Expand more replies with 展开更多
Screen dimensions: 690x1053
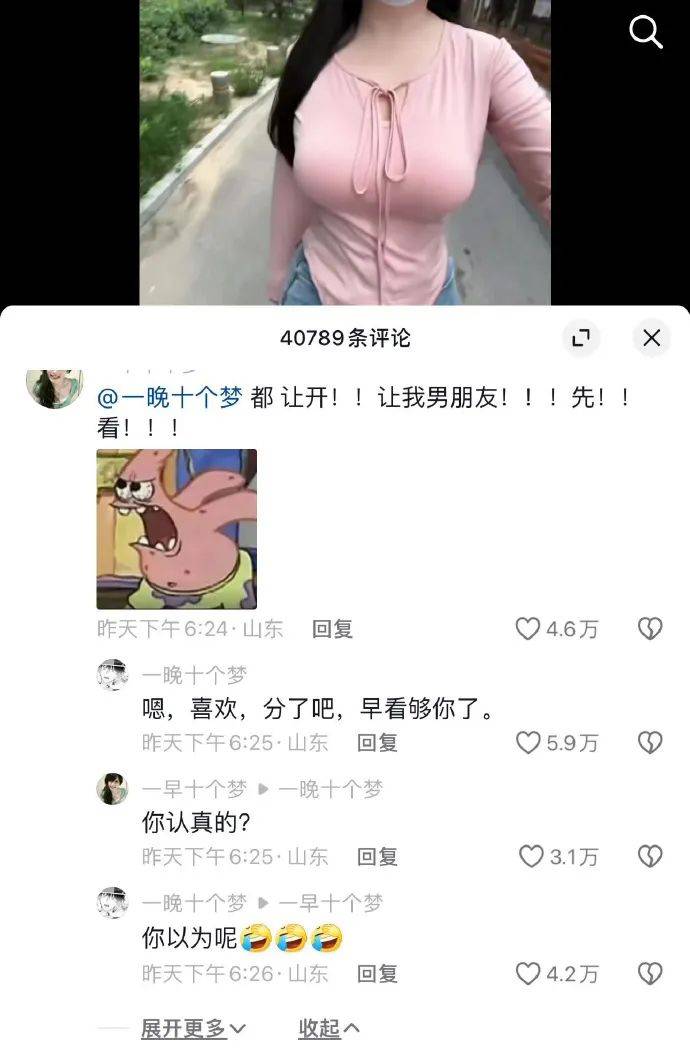[193, 1029]
